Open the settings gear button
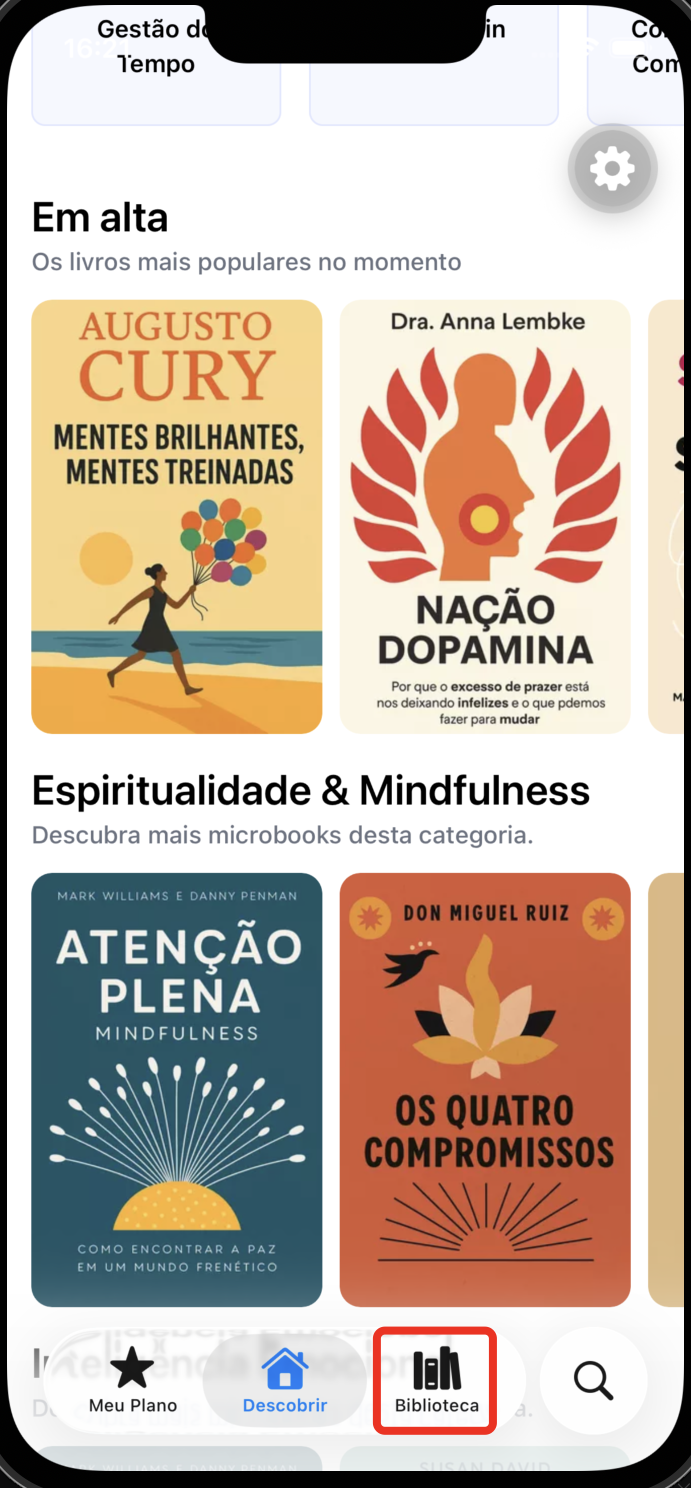 tap(612, 169)
